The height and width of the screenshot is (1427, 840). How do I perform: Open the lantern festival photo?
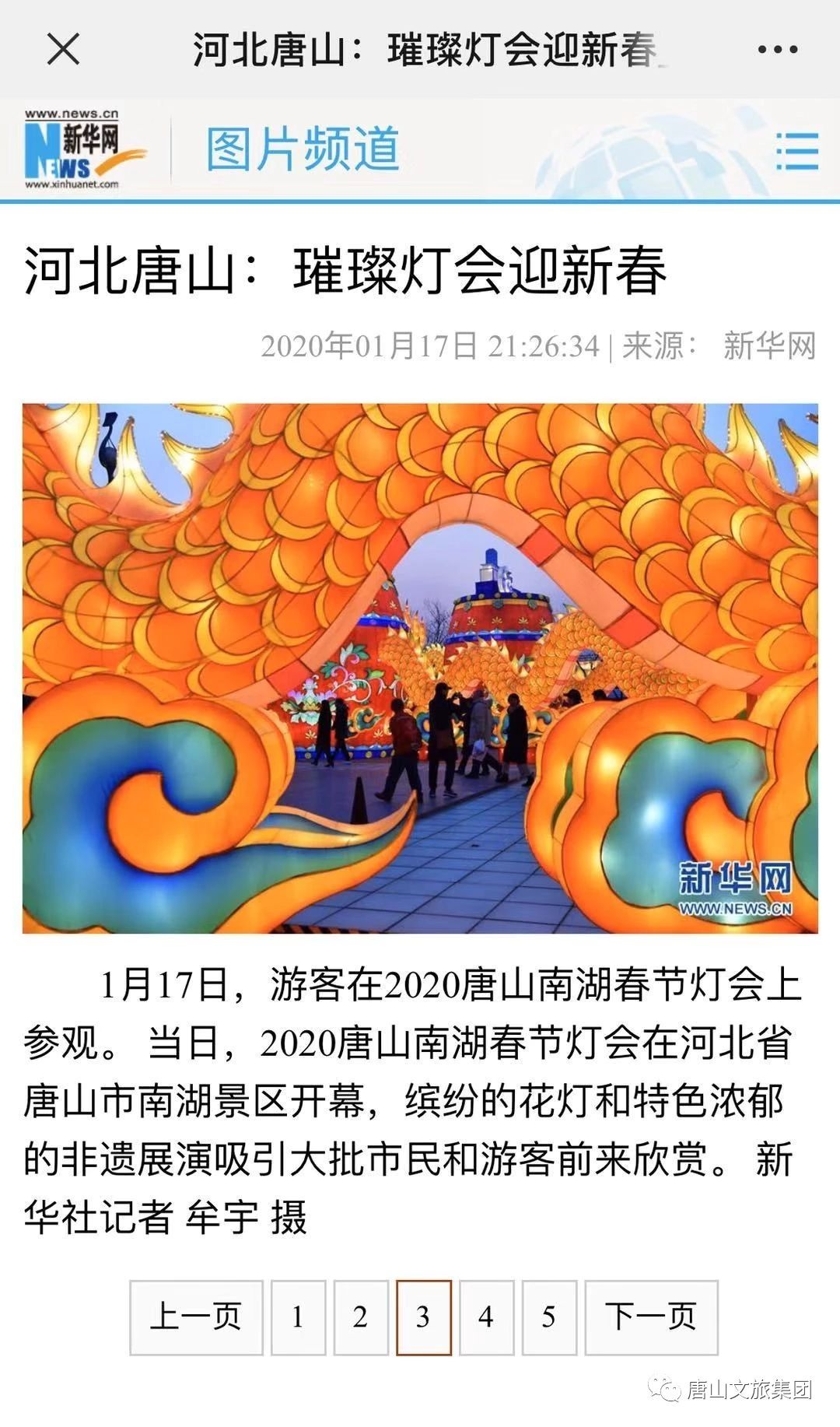point(420,668)
